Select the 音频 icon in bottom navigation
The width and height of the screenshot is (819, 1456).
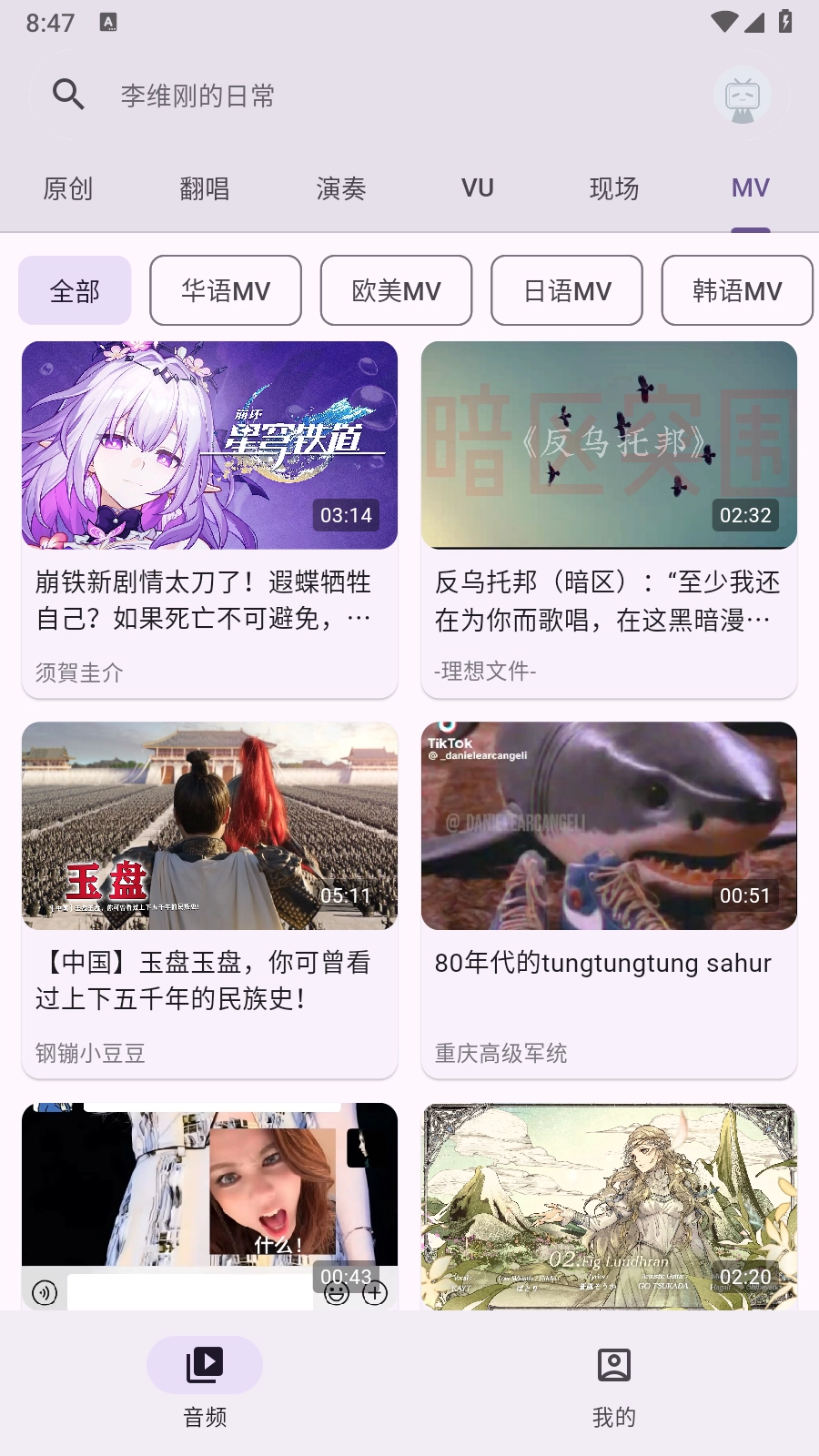pyautogui.click(x=204, y=1364)
